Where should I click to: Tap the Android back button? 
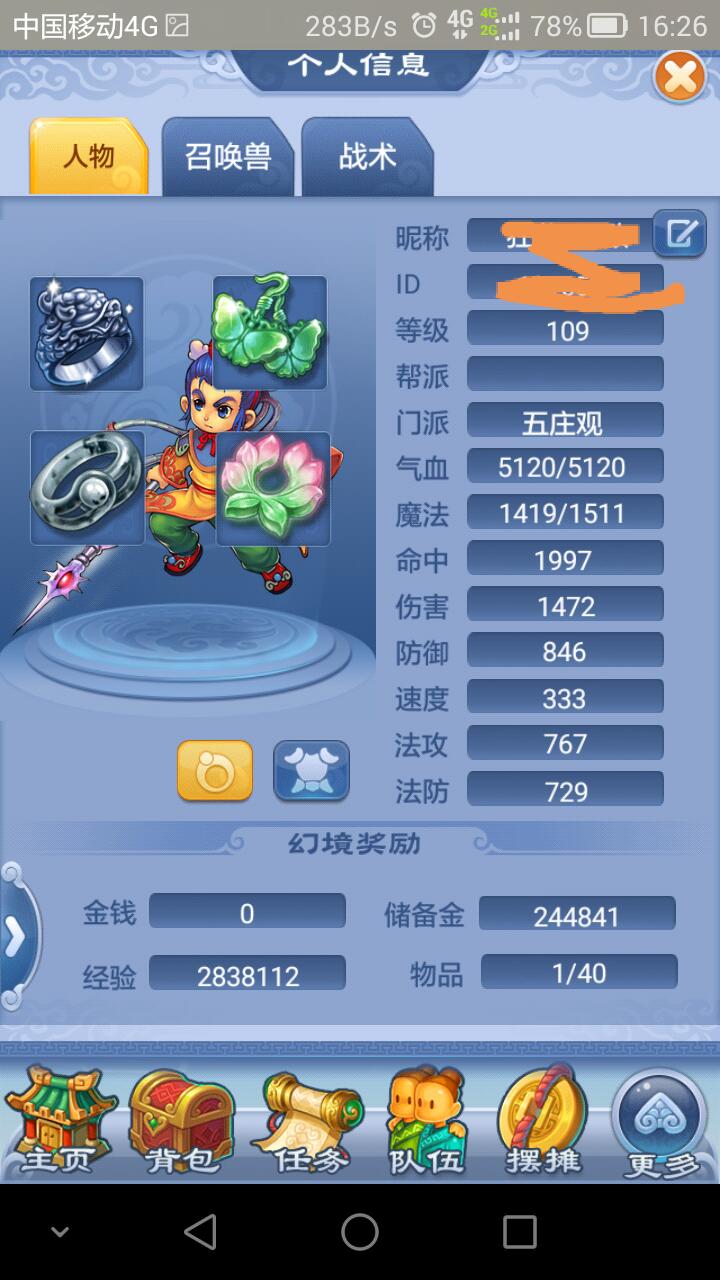[200, 1232]
